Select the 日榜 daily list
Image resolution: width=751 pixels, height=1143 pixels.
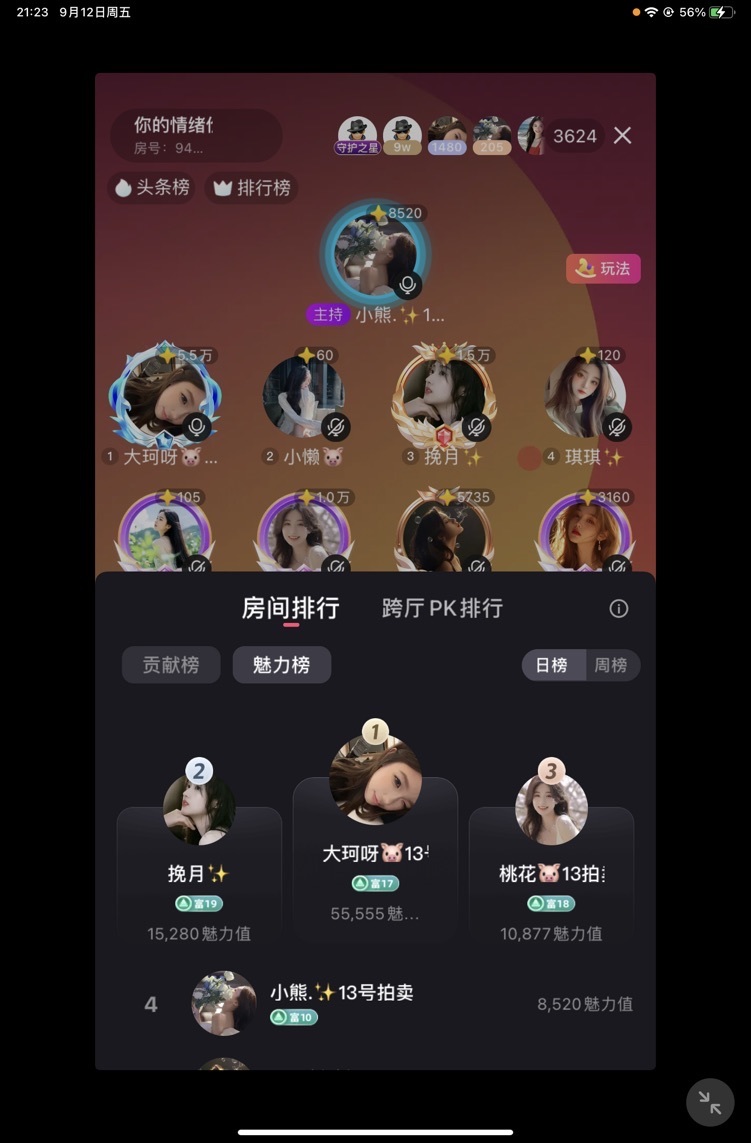pos(552,665)
